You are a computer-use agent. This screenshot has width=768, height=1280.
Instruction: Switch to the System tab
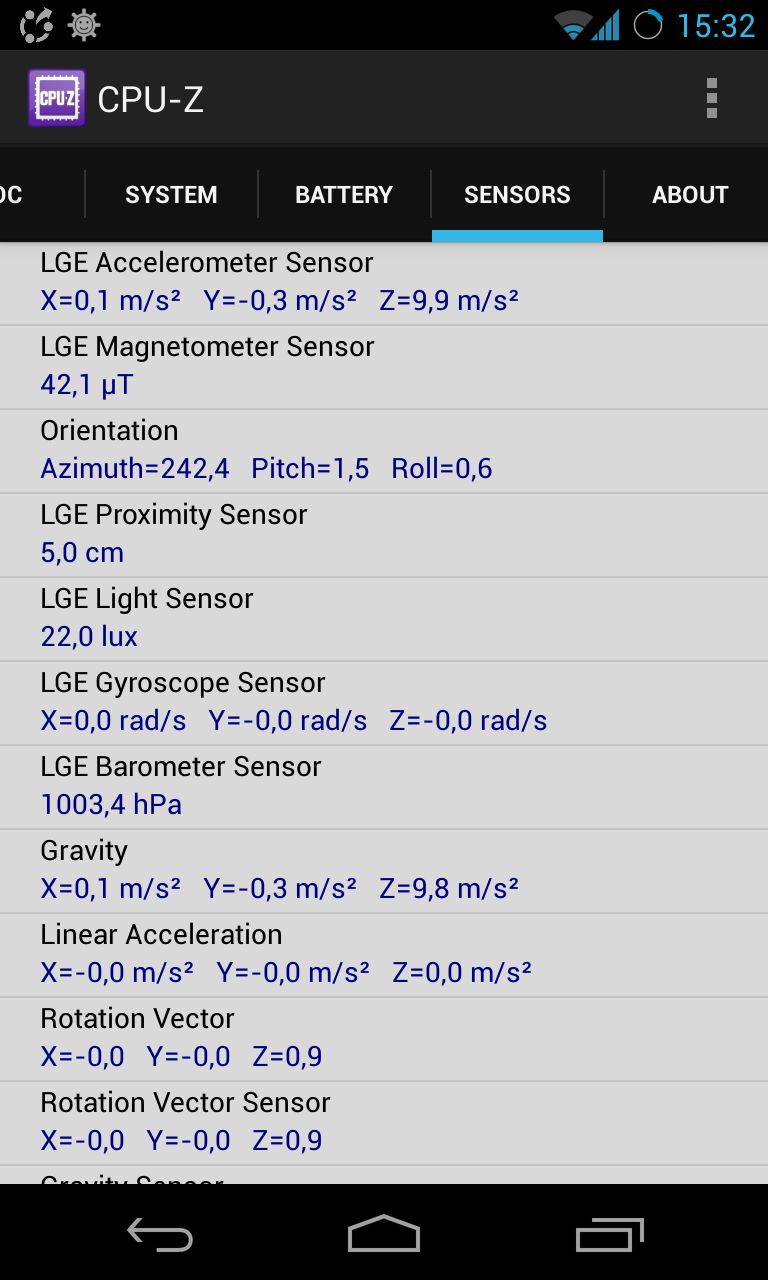pos(171,194)
